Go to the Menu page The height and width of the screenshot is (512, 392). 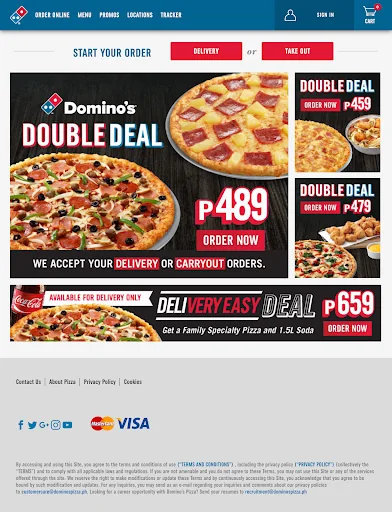pos(84,15)
